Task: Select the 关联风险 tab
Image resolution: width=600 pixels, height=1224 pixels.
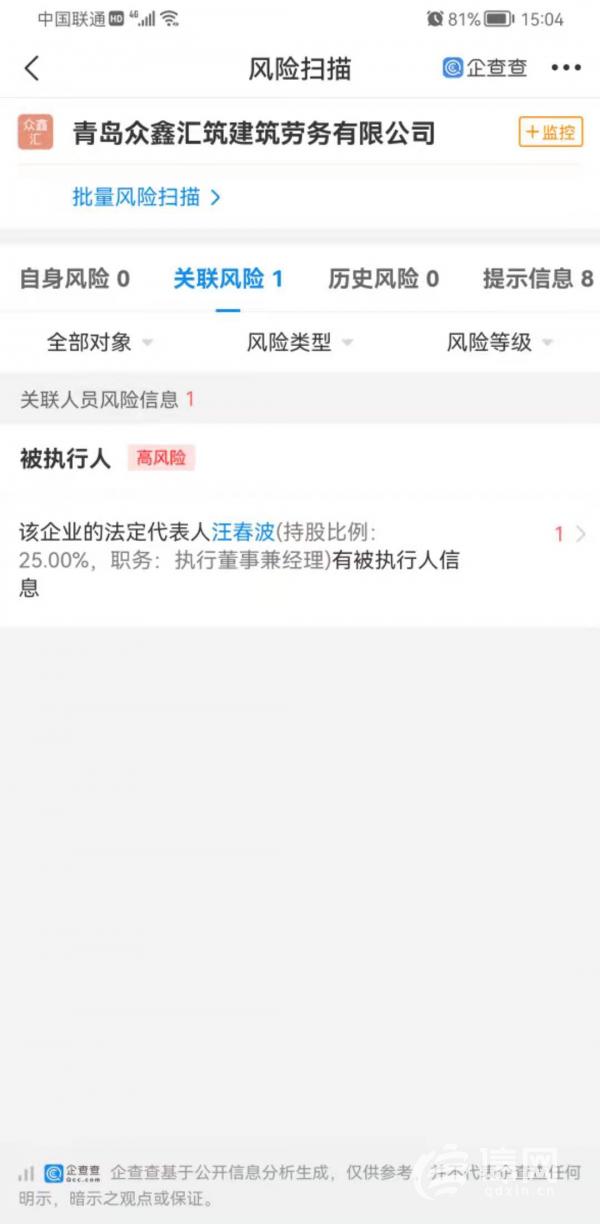Action: point(228,279)
